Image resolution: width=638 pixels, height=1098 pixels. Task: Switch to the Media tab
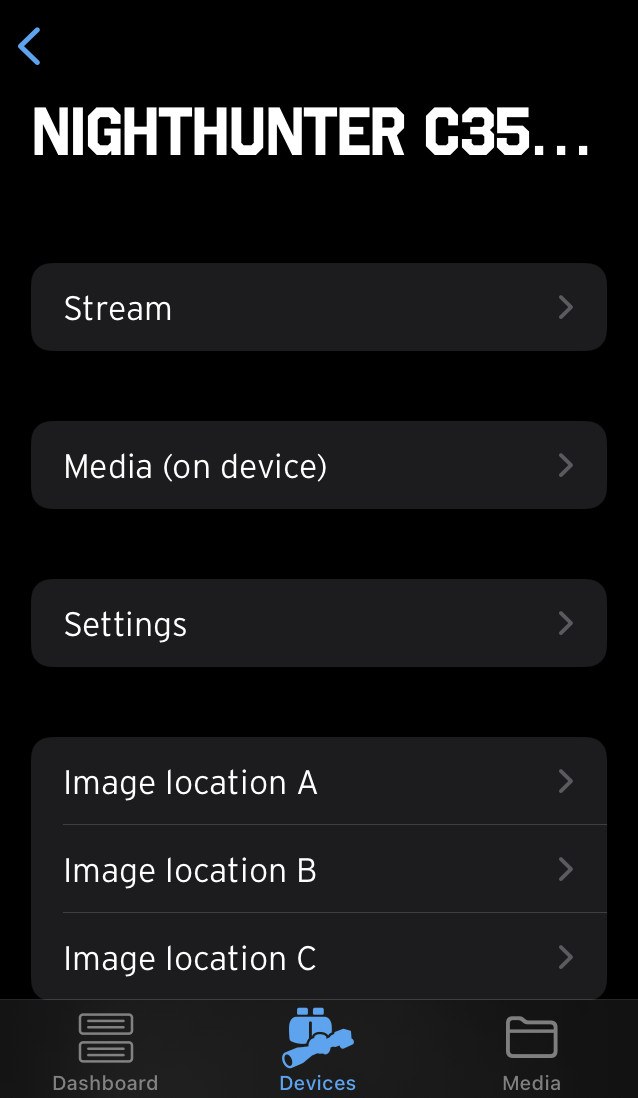[x=531, y=1052]
